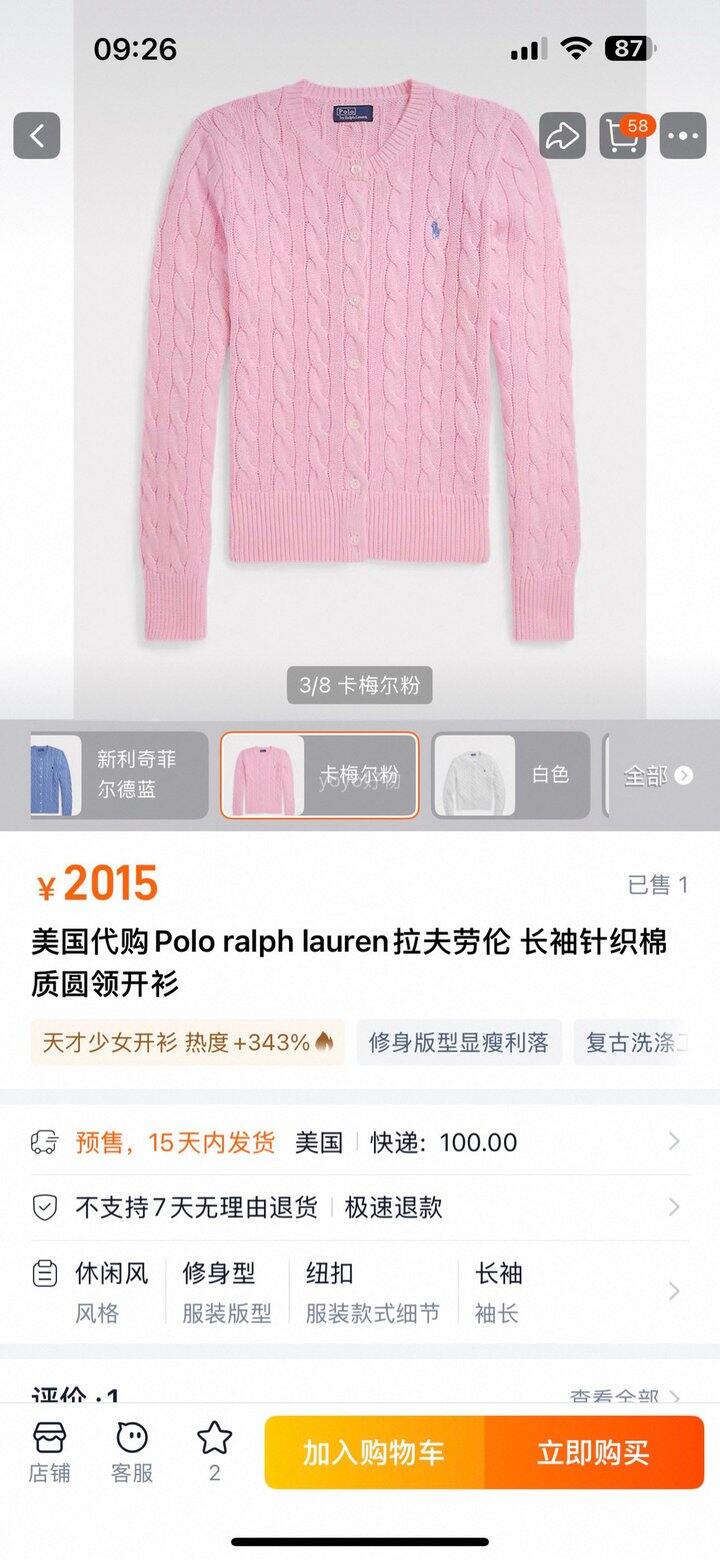Favorite this item with the star icon
Image resolution: width=720 pixels, height=1560 pixels.
(x=214, y=1452)
